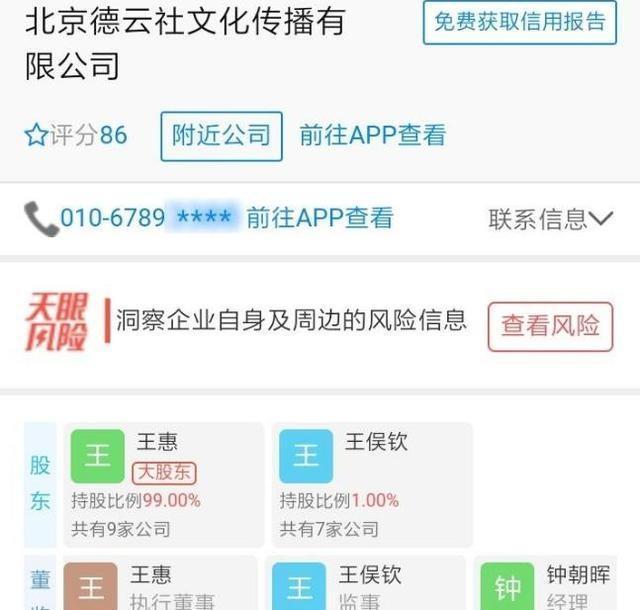The height and width of the screenshot is (610, 640).
Task: Open 附近公司 nearby companies
Action: [x=221, y=136]
